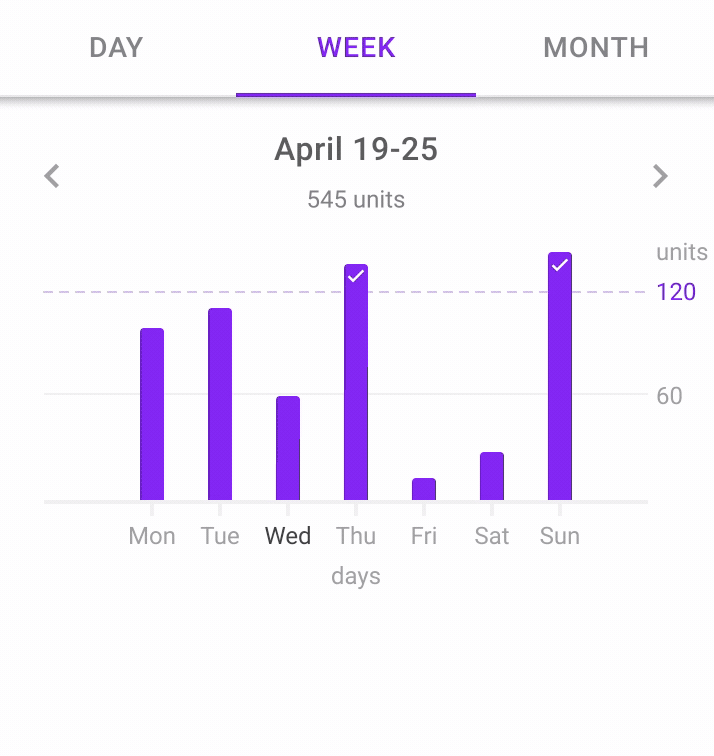Go to the next week

coord(659,177)
